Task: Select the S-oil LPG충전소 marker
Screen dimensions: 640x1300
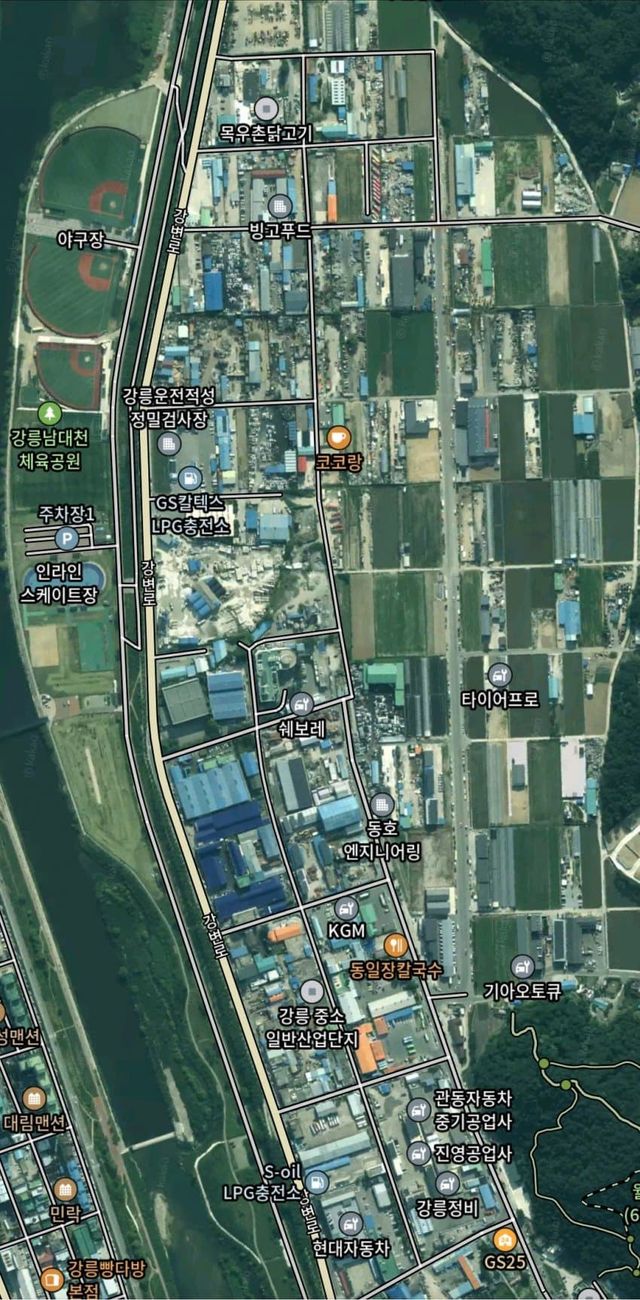Action: (317, 1182)
